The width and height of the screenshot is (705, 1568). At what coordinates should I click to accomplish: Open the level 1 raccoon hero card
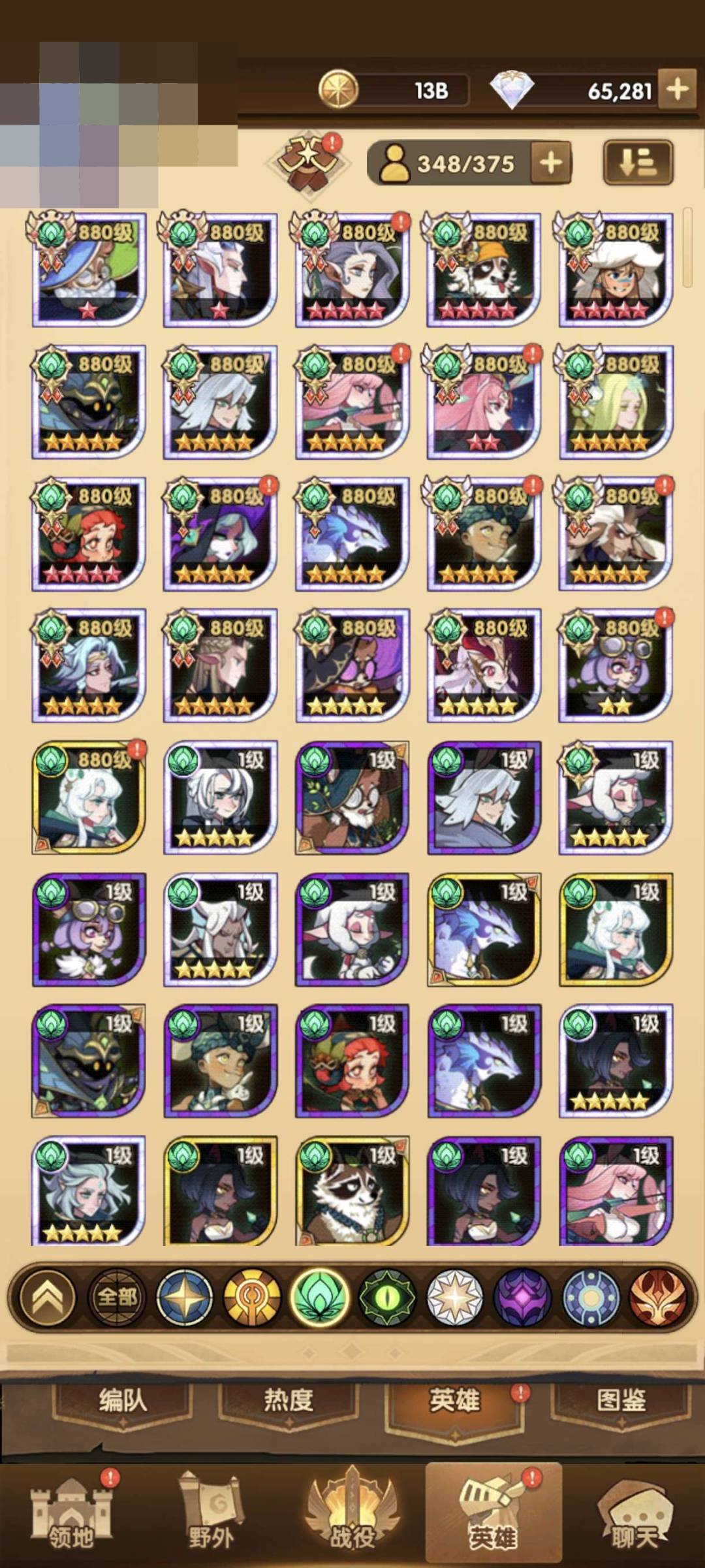pos(352,1191)
